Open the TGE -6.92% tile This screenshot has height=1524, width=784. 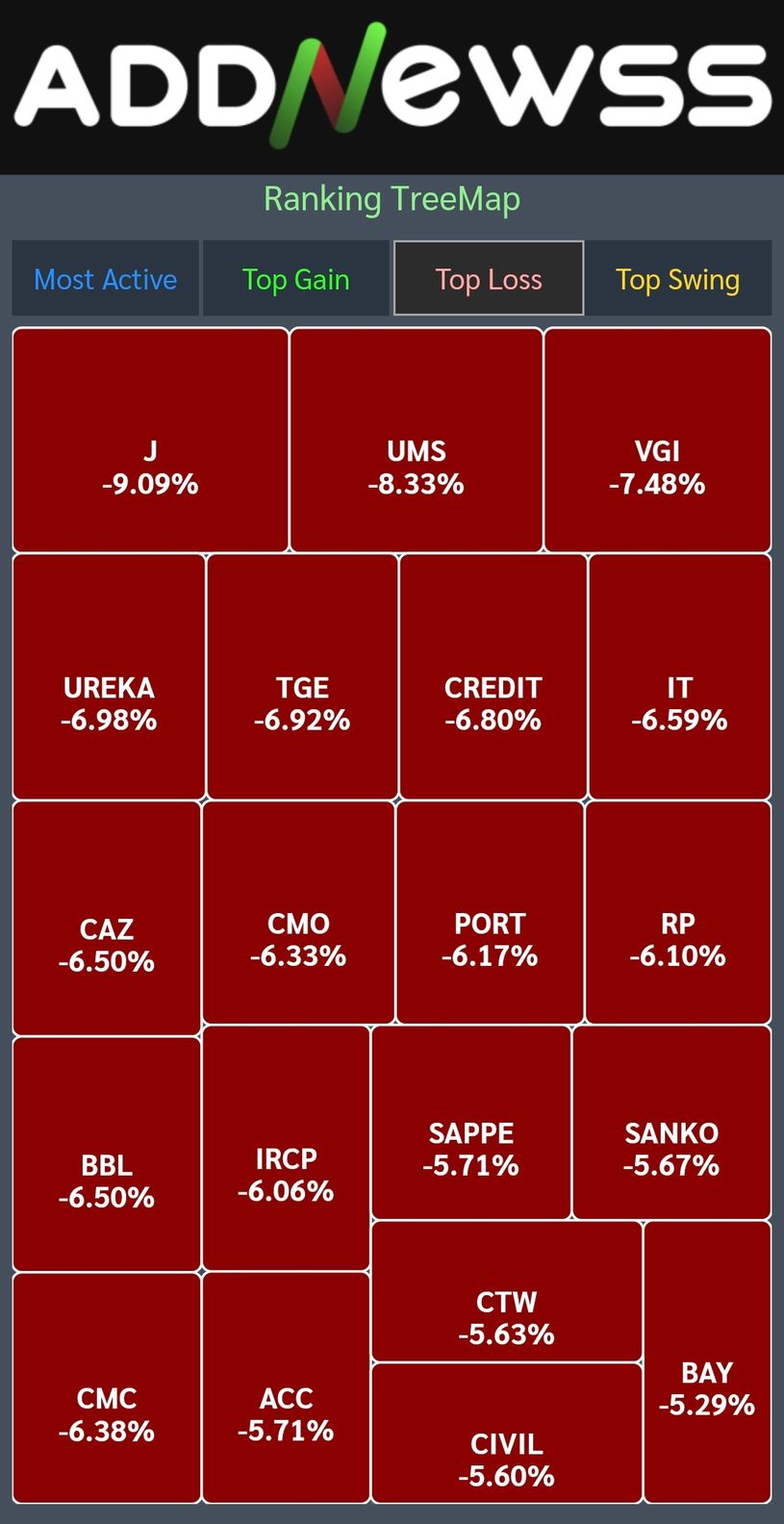302,676
